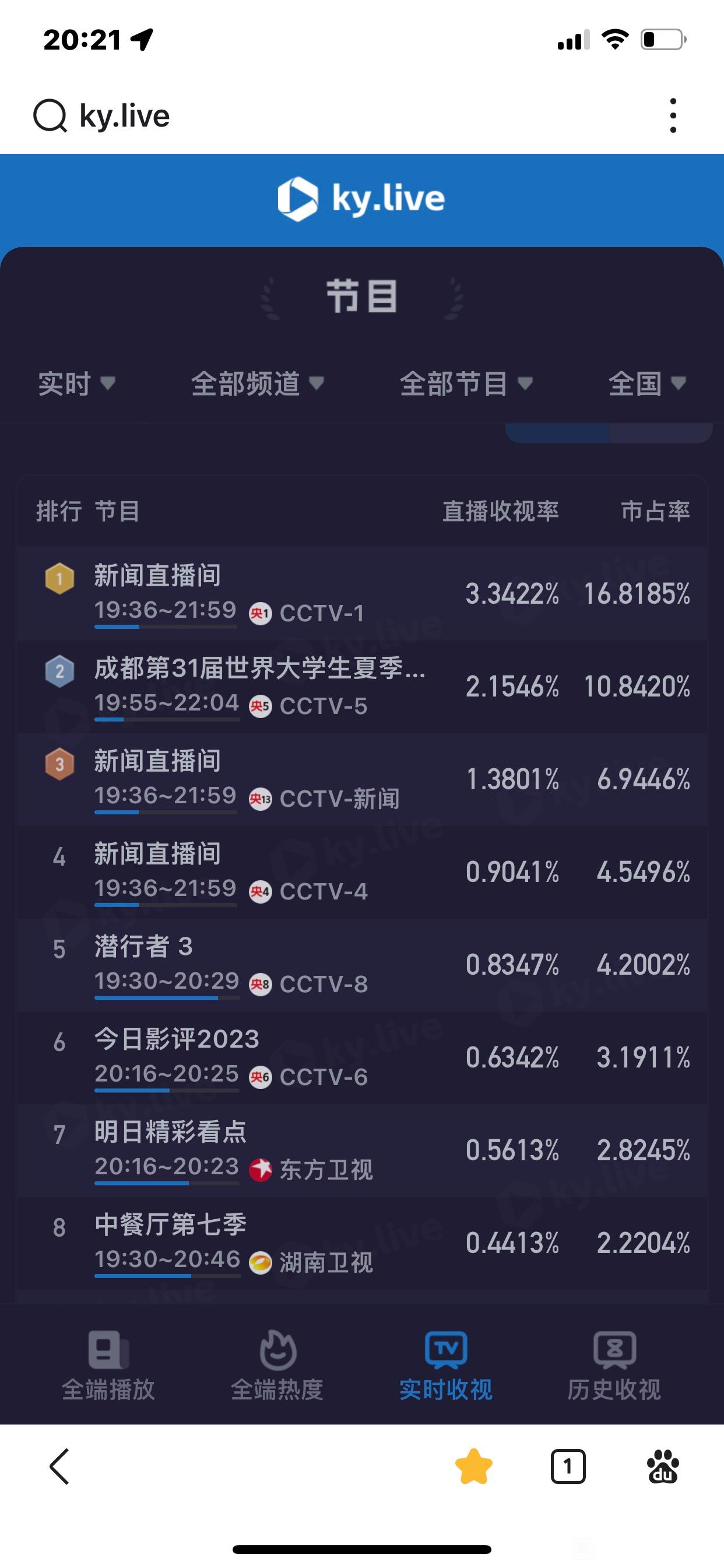Screen dimensions: 724x1568
Task: Open 潜行者 3 on CCTV-8
Action: (362, 965)
